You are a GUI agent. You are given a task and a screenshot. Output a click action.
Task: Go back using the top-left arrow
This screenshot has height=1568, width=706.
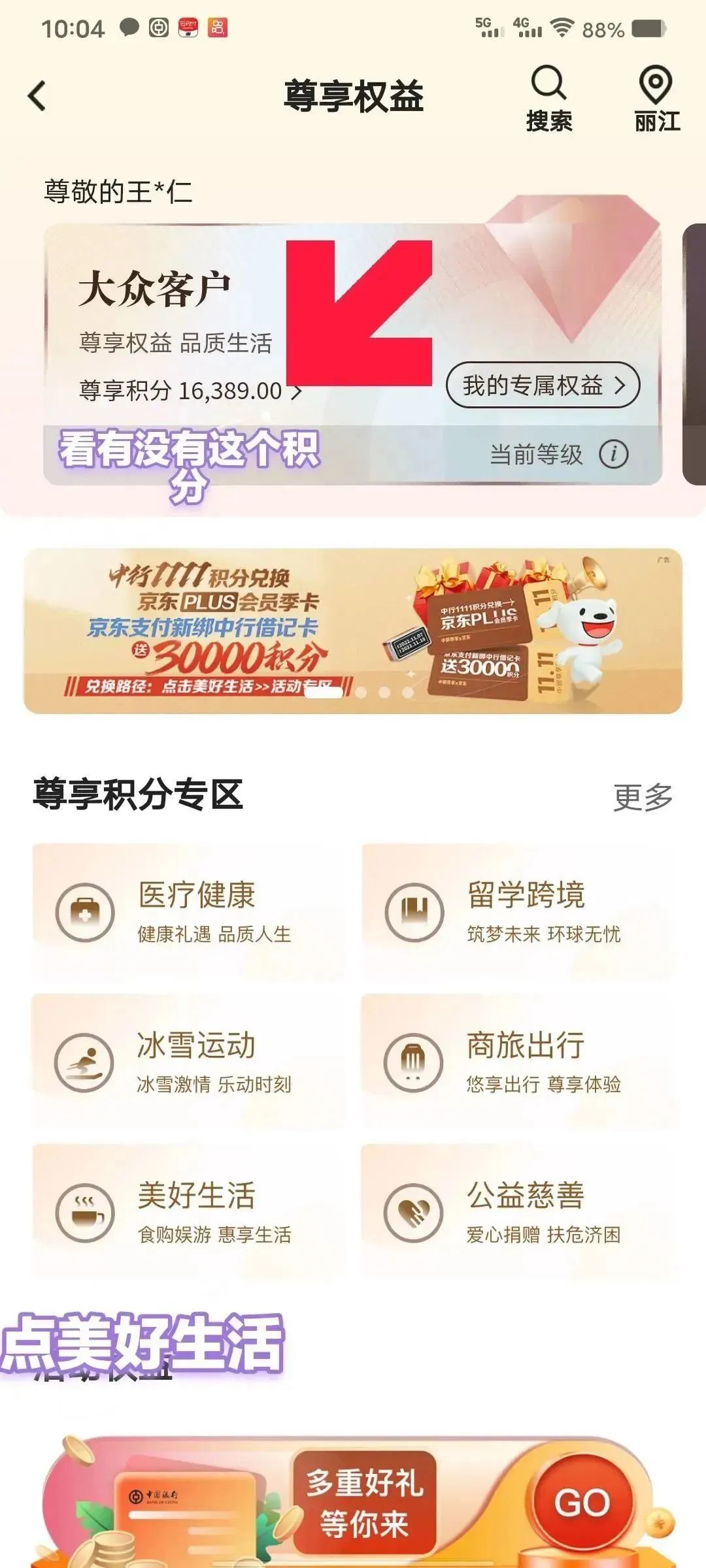(x=37, y=96)
